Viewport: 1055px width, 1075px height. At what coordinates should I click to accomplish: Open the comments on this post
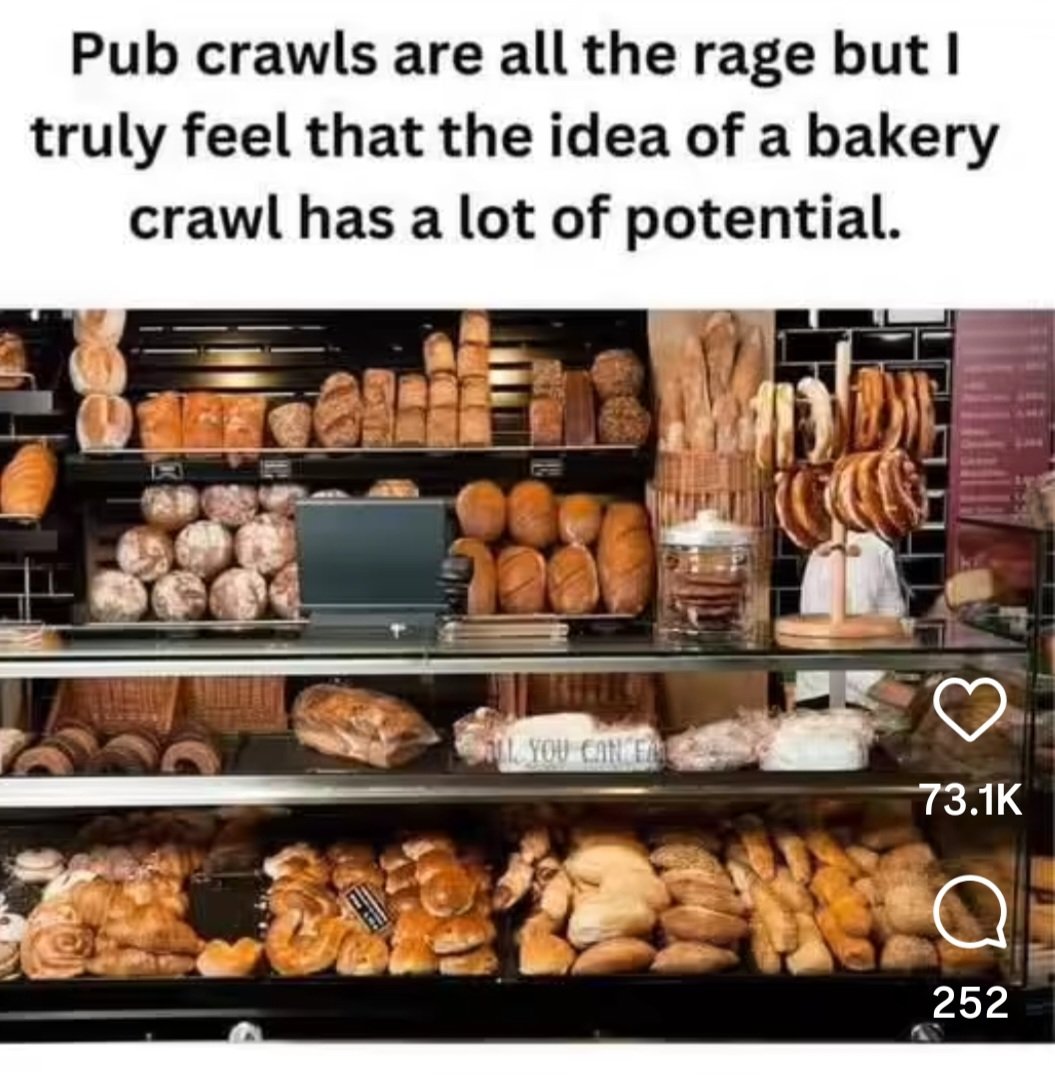(969, 915)
